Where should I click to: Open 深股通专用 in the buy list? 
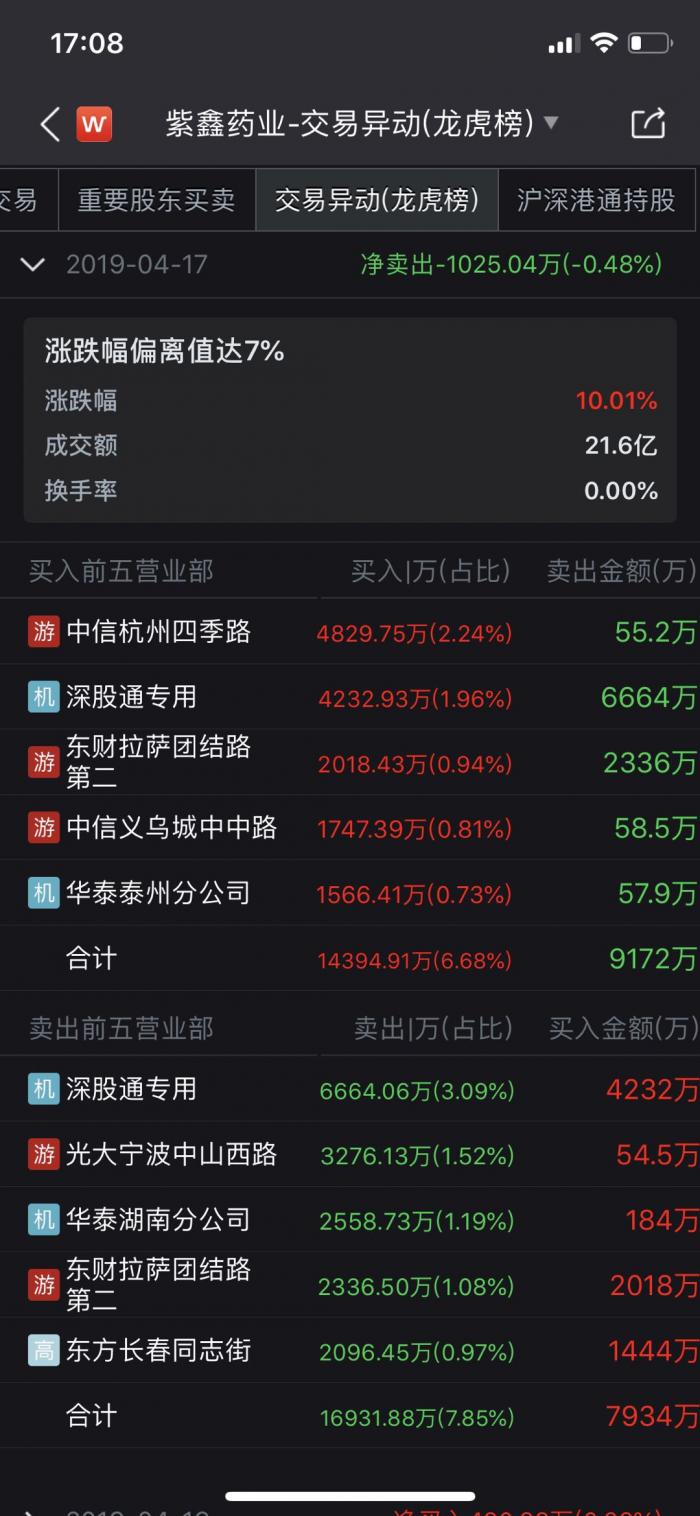(x=131, y=697)
